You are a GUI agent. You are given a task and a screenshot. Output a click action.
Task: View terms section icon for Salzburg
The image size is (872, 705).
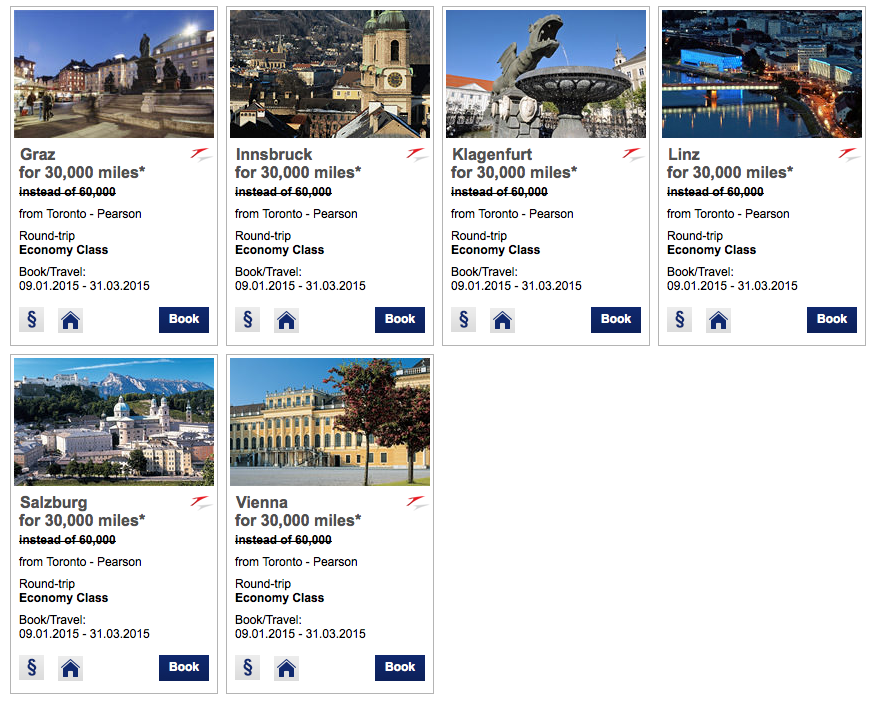pyautogui.click(x=32, y=668)
